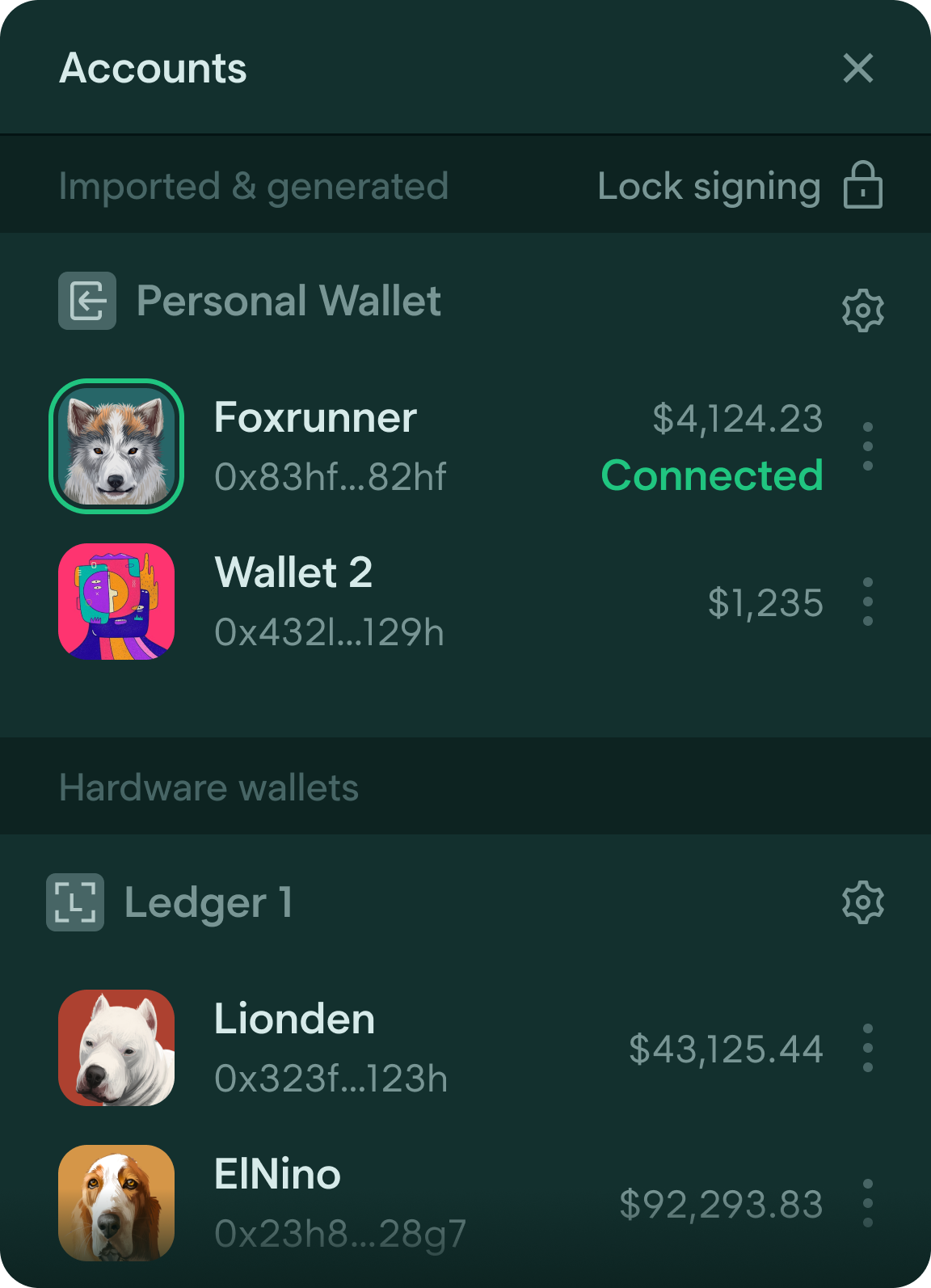
Task: Open the options menu for Wallet 2
Action: click(x=869, y=602)
